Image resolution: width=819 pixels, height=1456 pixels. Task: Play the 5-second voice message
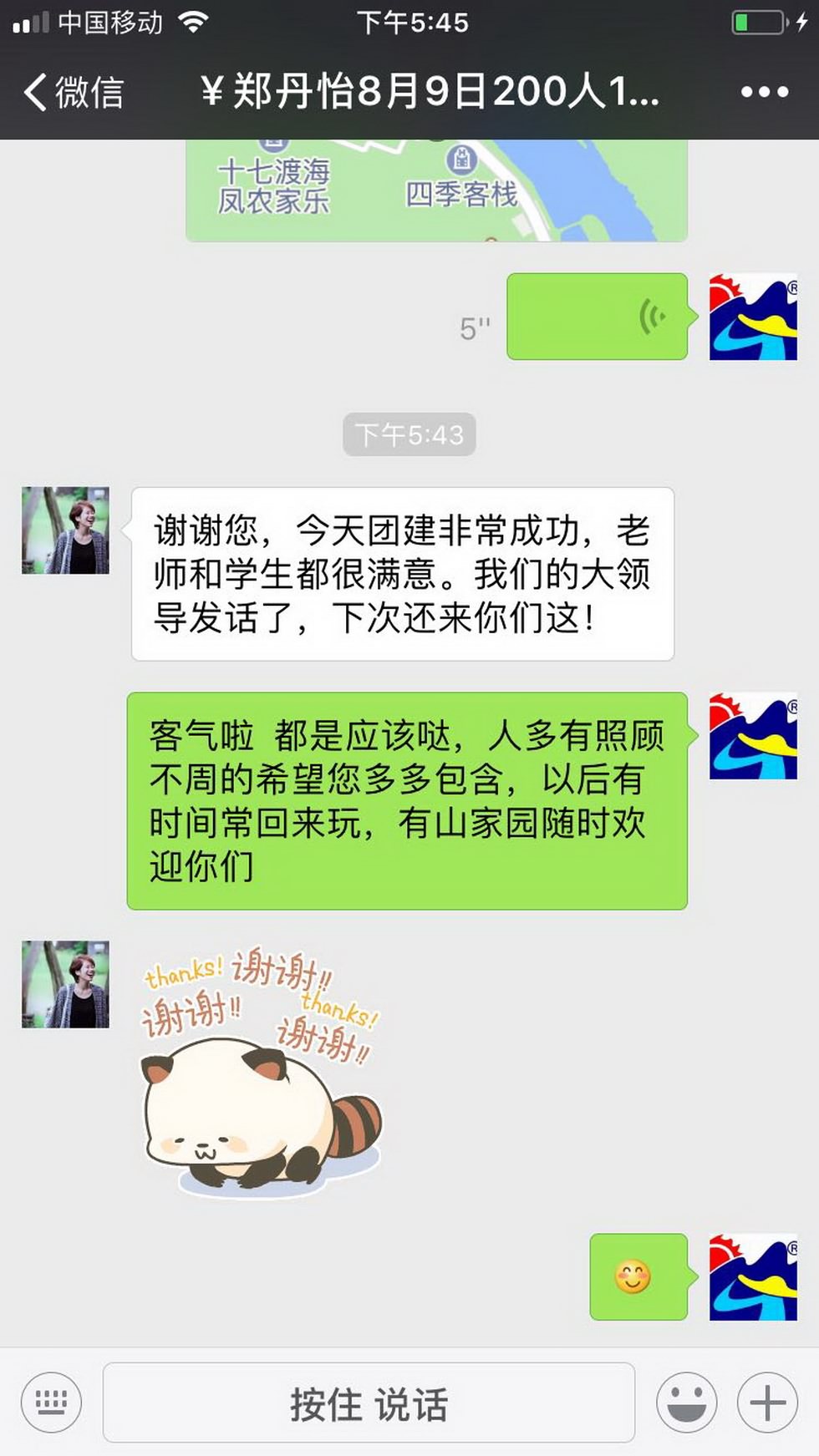tap(597, 317)
